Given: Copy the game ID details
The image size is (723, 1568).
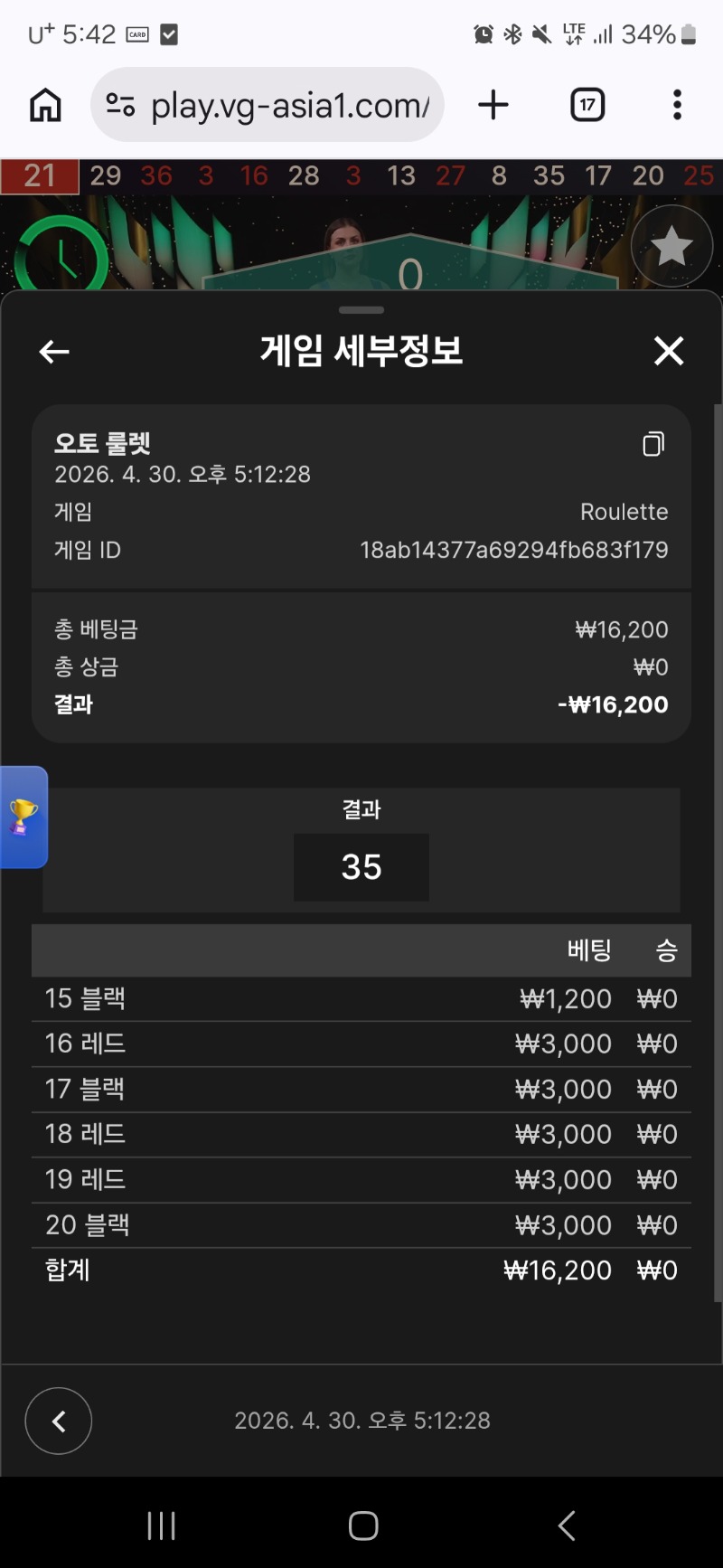Looking at the screenshot, I should click(x=653, y=444).
